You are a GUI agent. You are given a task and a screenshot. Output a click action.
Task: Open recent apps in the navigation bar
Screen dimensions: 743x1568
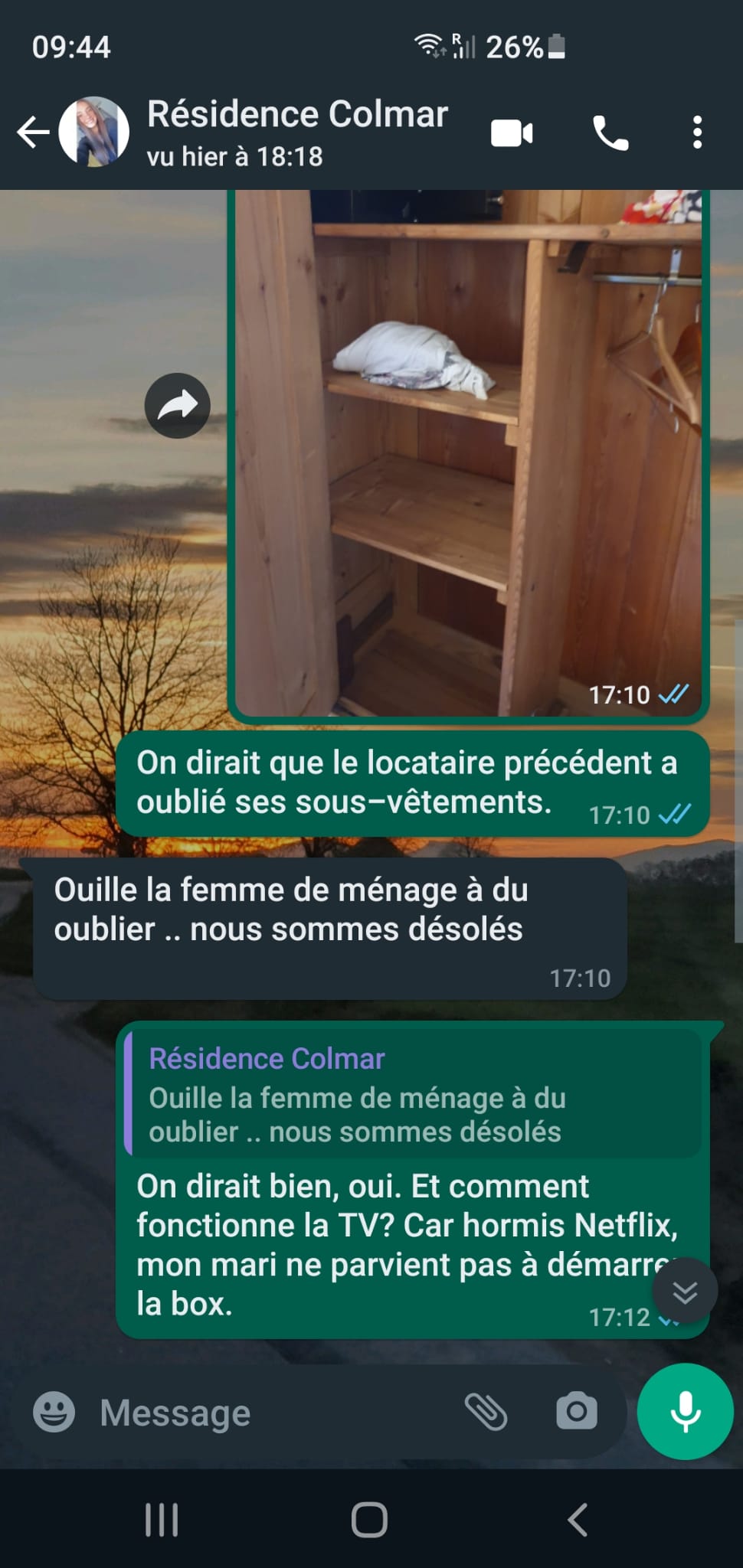pyautogui.click(x=162, y=1520)
